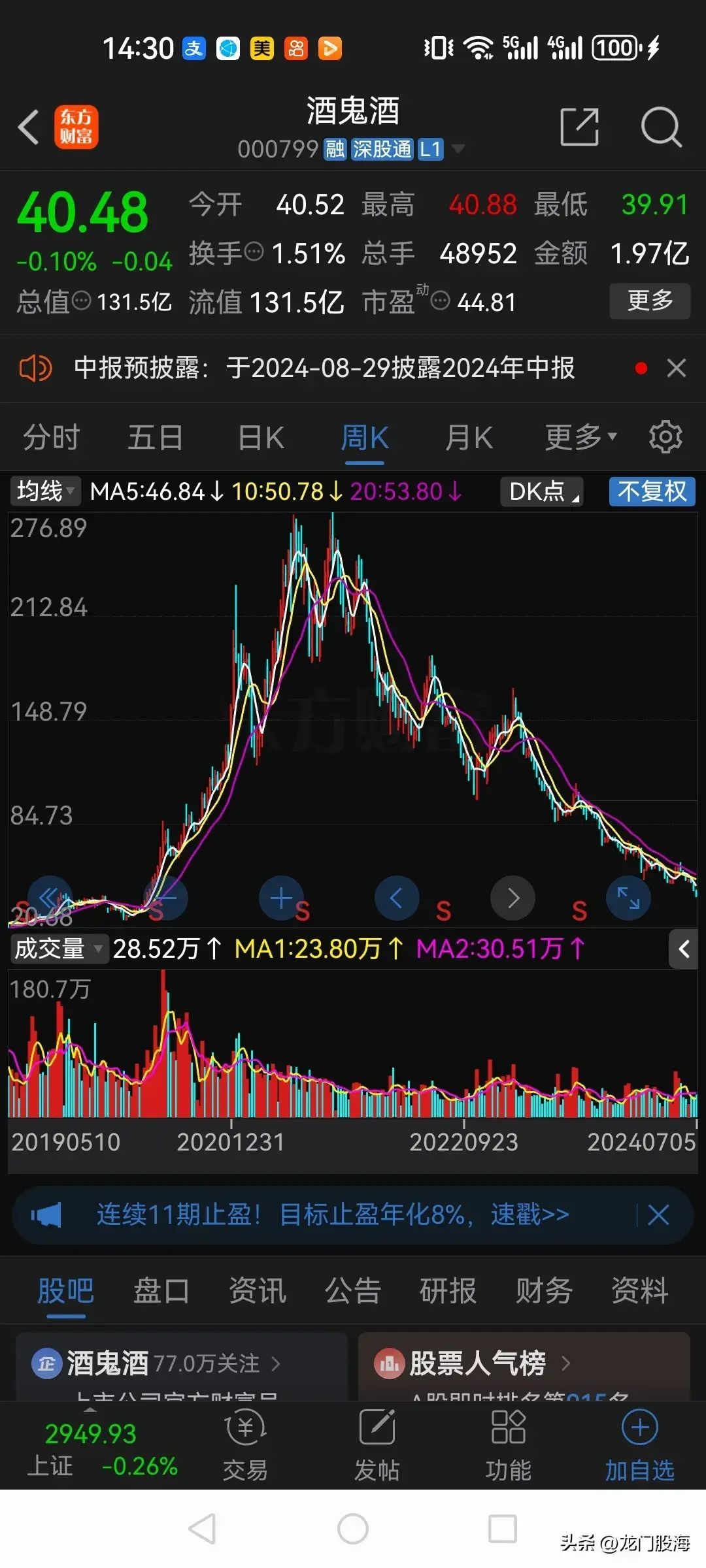Tap the announcement speaker icon
The width and height of the screenshot is (706, 1568).
(35, 368)
